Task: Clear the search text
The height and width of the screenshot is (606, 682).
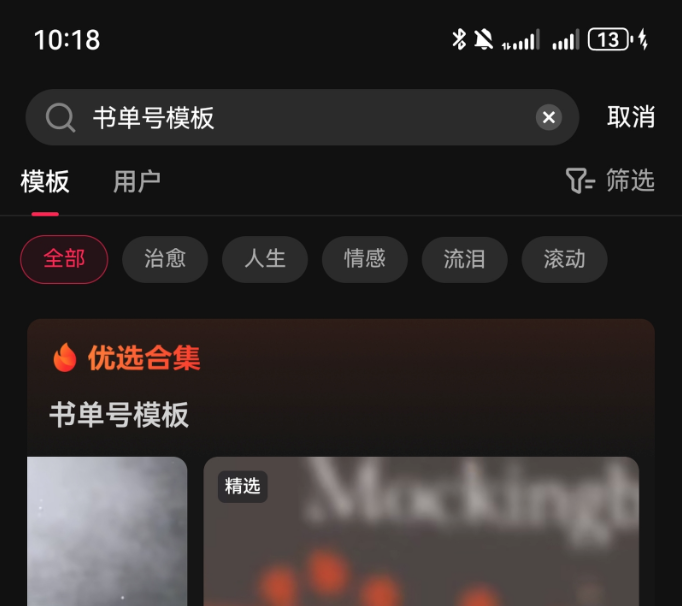Action: (548, 118)
